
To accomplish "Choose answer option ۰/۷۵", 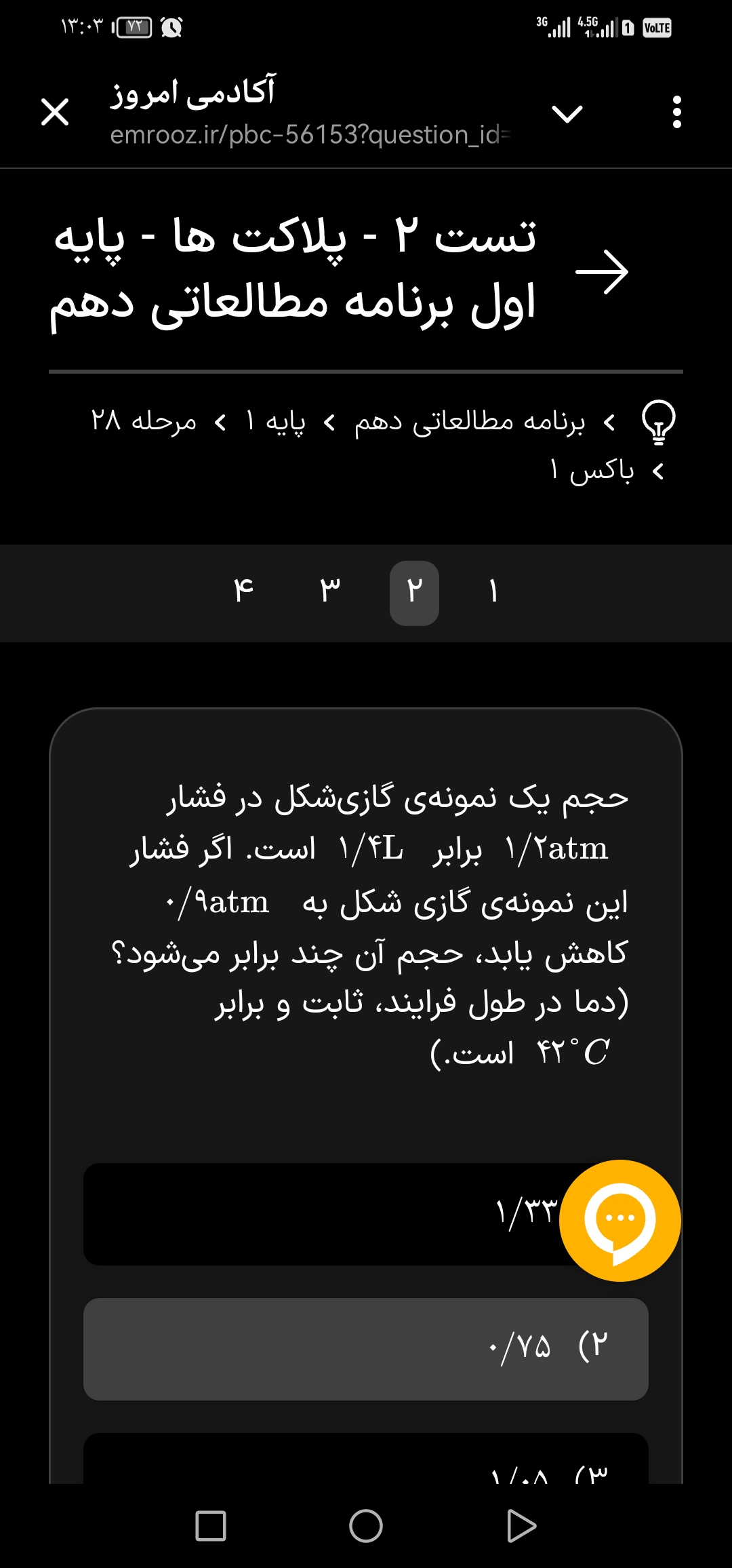I will click(366, 1349).
